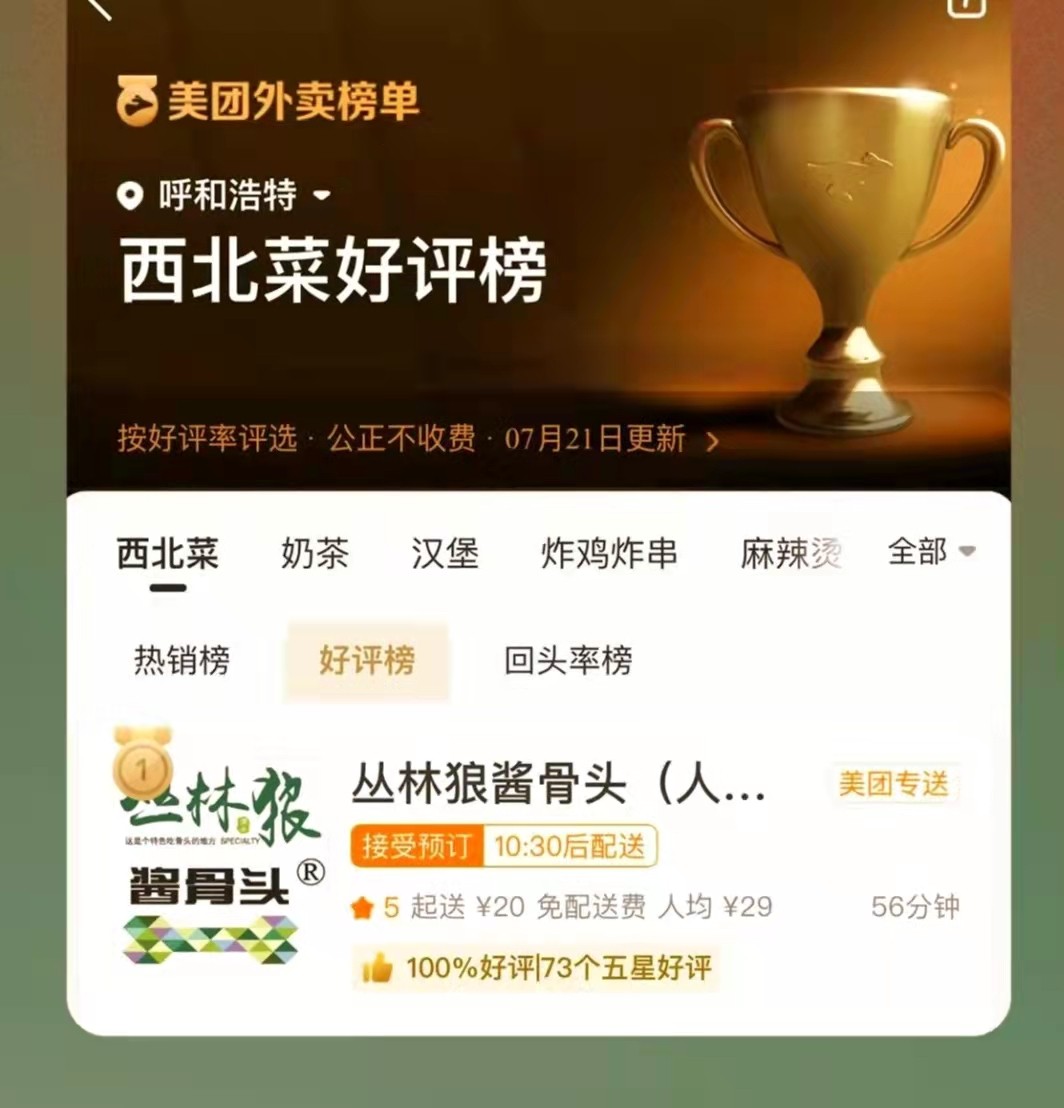
Task: Switch to the 麻辣烫 category tab
Action: (790, 553)
